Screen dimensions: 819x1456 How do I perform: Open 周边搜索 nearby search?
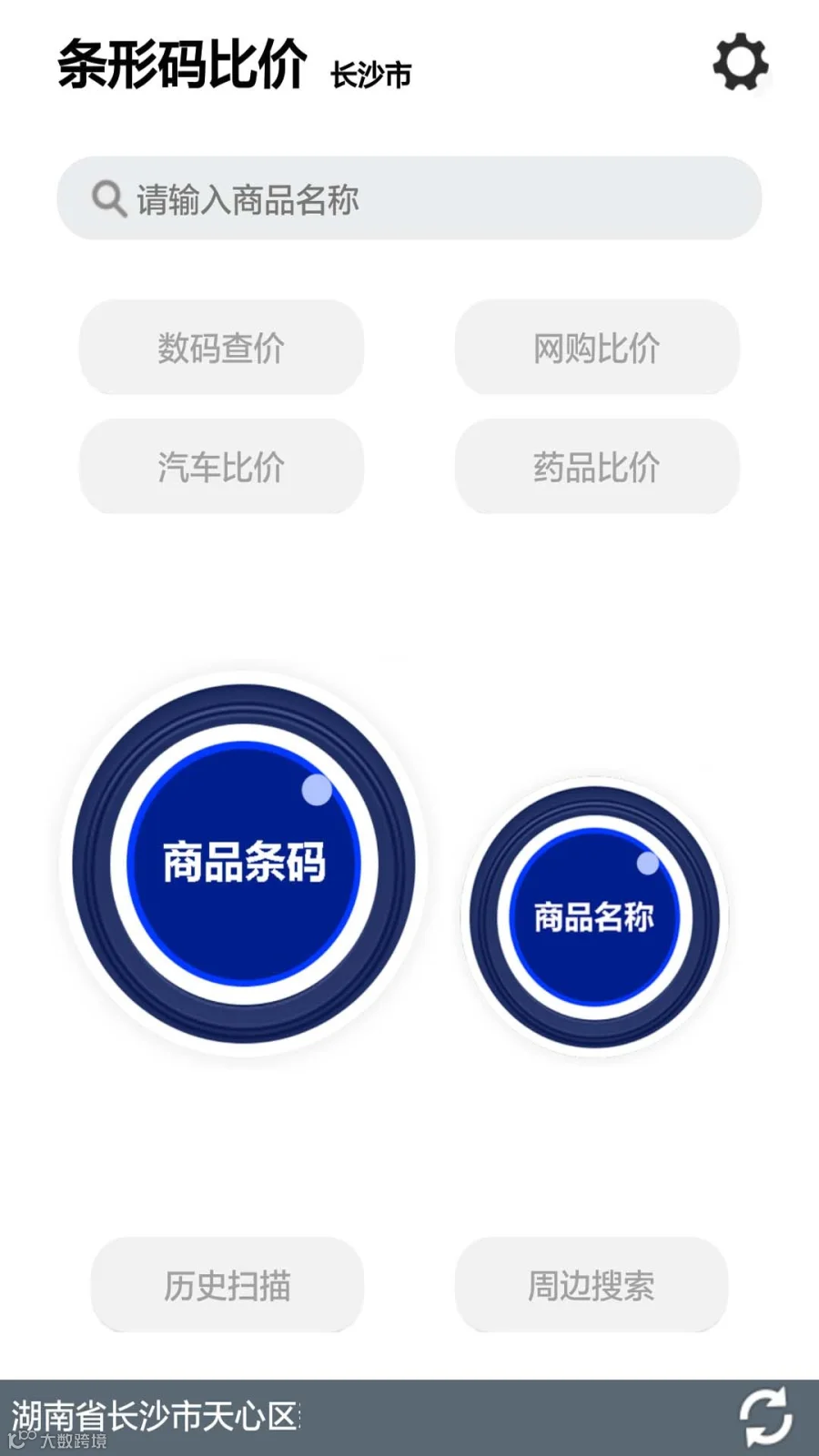(x=591, y=1285)
